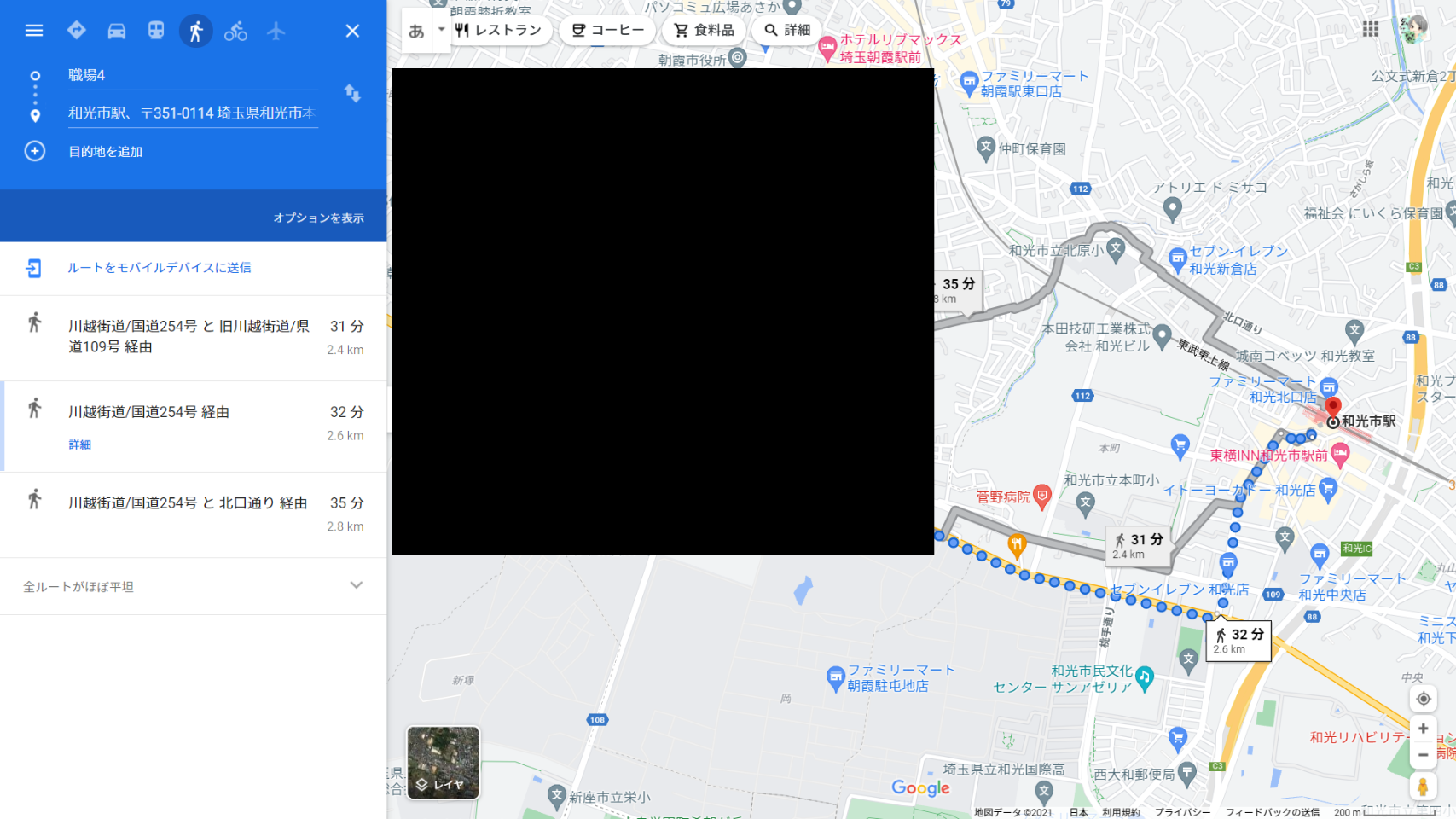Switch to public transit mode
This screenshot has height=819, width=1456.
(x=156, y=31)
